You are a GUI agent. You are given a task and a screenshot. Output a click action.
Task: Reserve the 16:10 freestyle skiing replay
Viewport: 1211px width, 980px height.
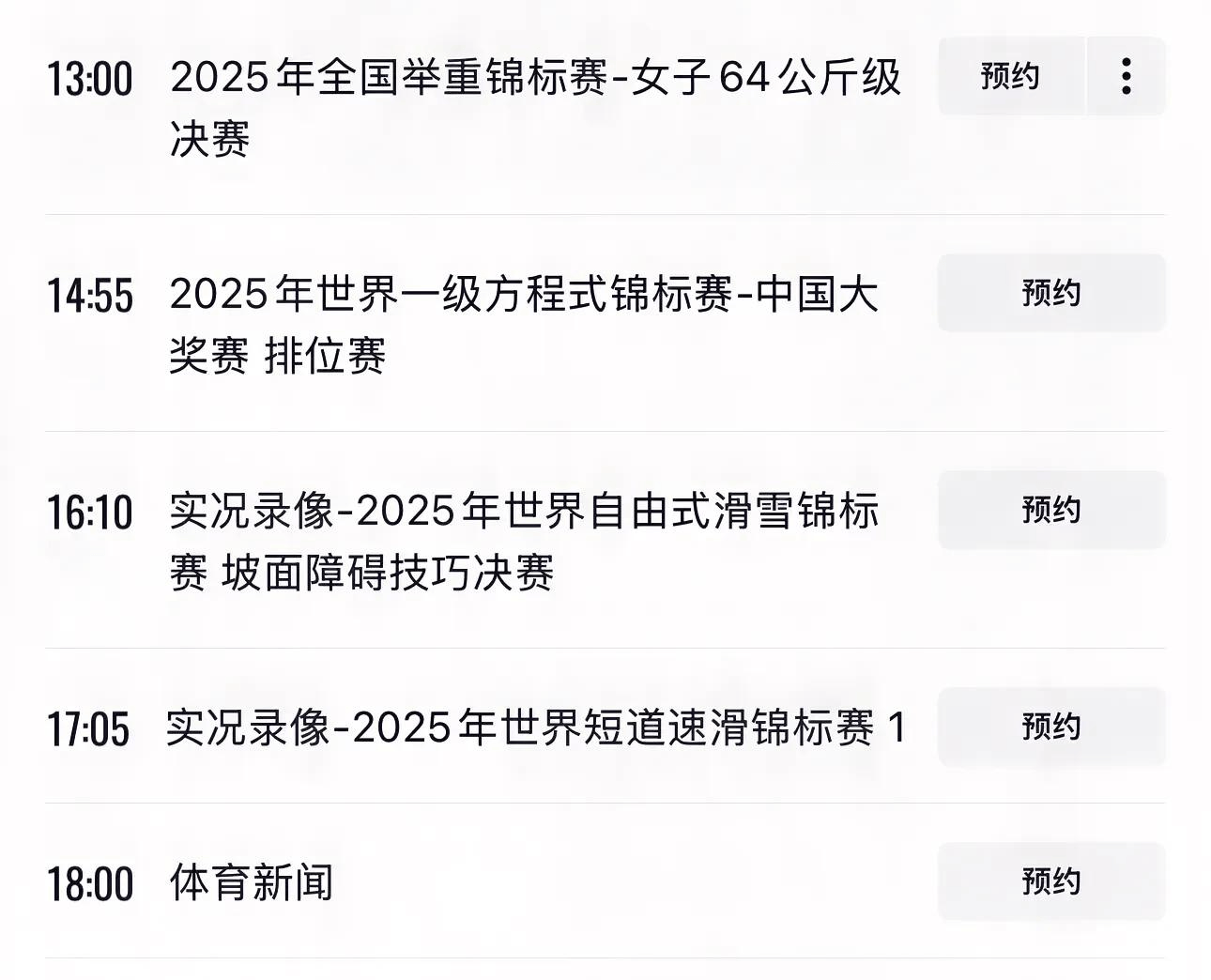[x=1050, y=510]
